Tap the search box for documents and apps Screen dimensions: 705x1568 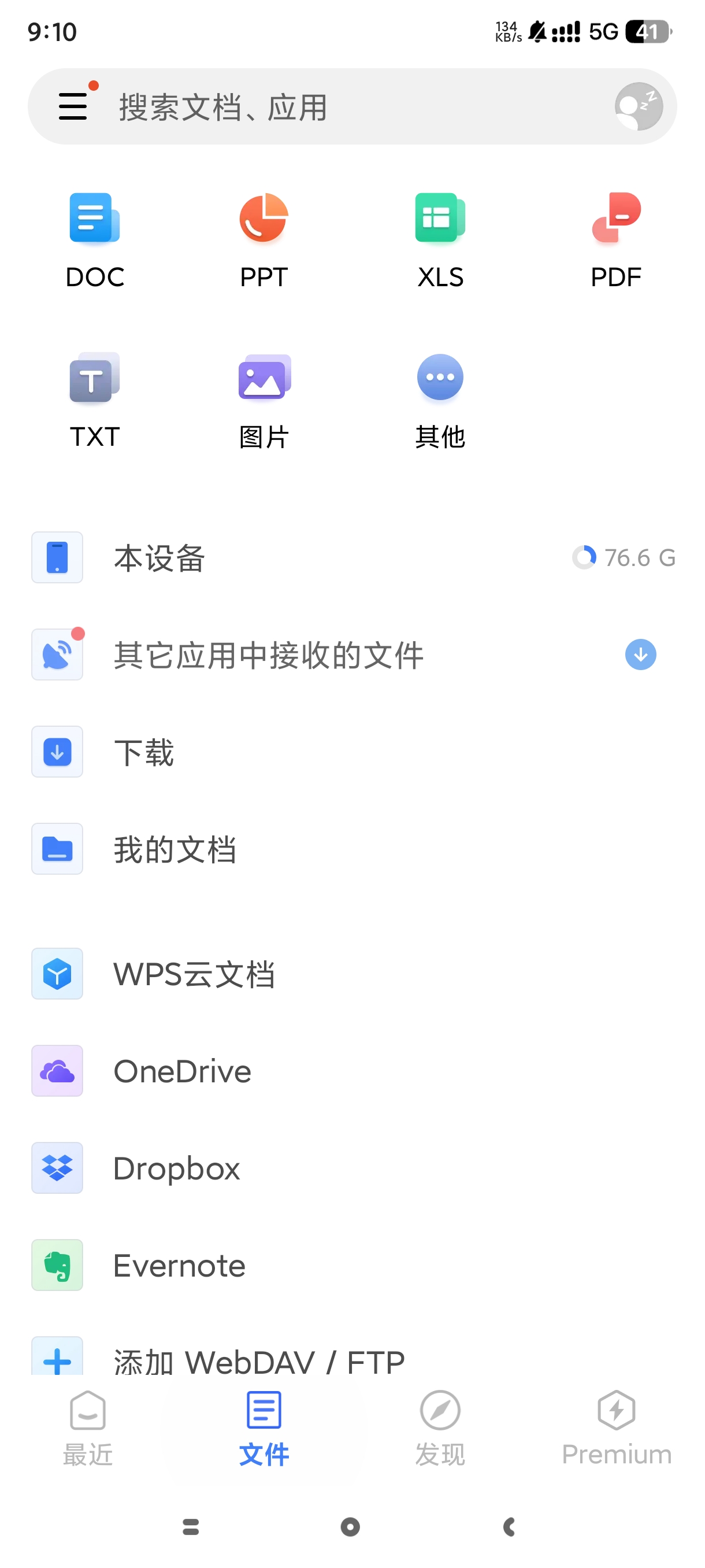click(340, 107)
